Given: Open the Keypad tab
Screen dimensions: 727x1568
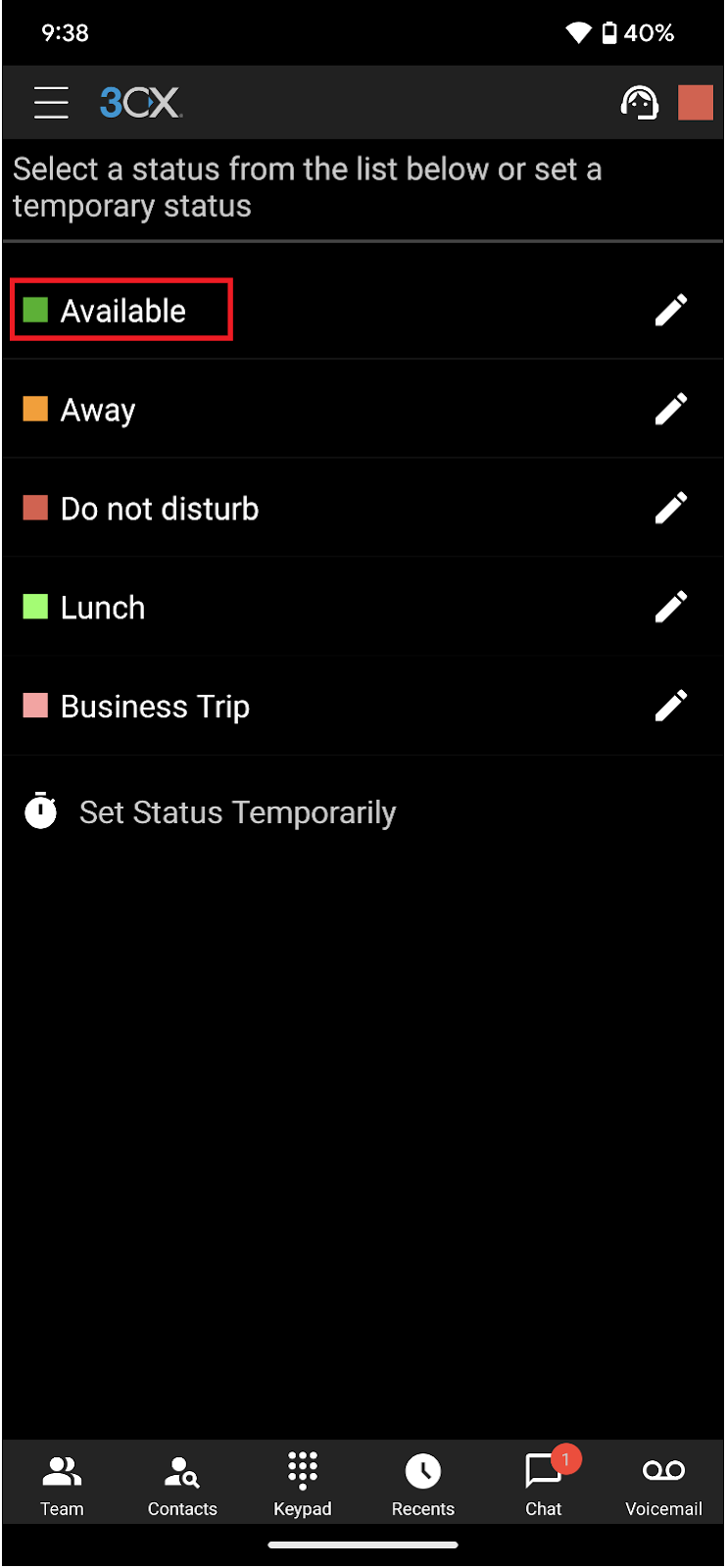Looking at the screenshot, I should point(303,1484).
